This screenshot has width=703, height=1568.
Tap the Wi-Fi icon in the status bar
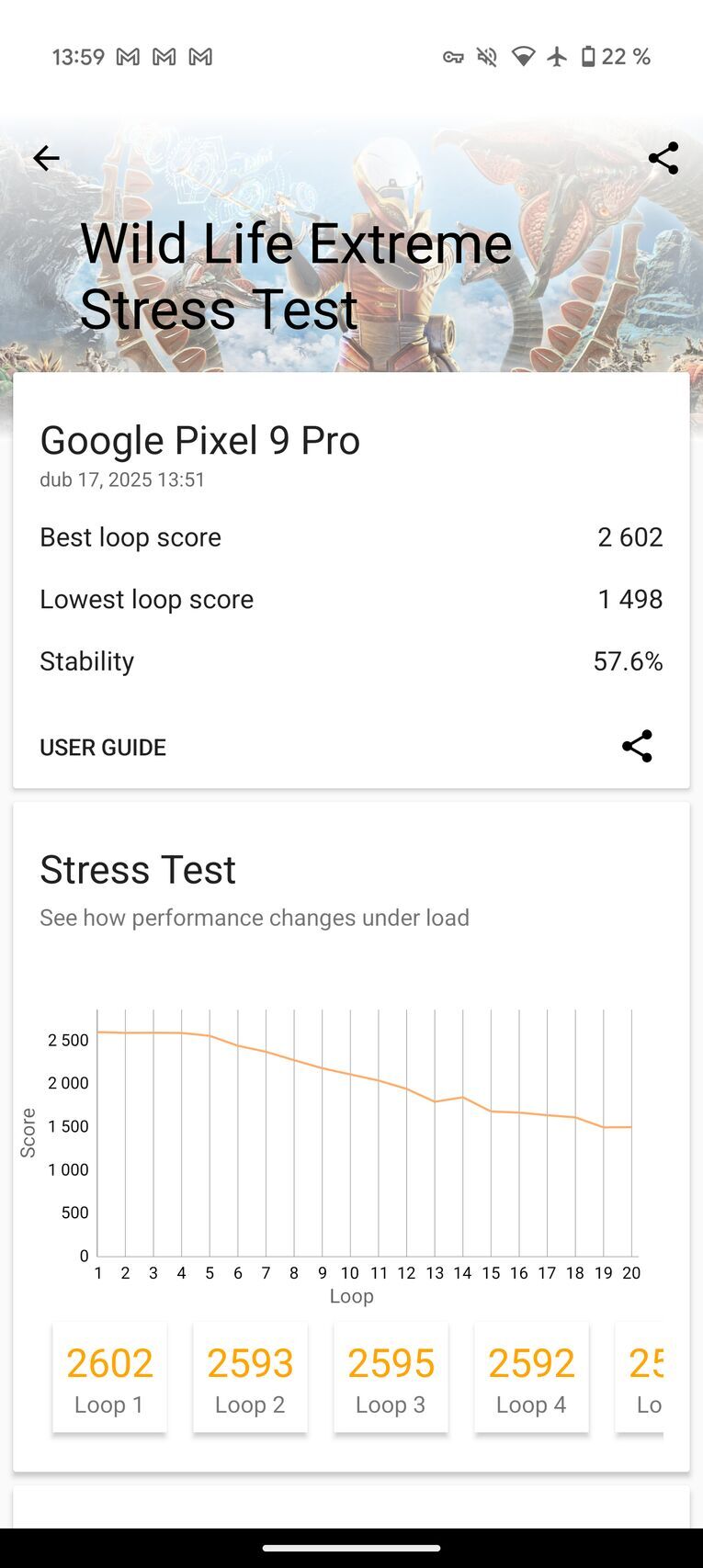pos(523,56)
